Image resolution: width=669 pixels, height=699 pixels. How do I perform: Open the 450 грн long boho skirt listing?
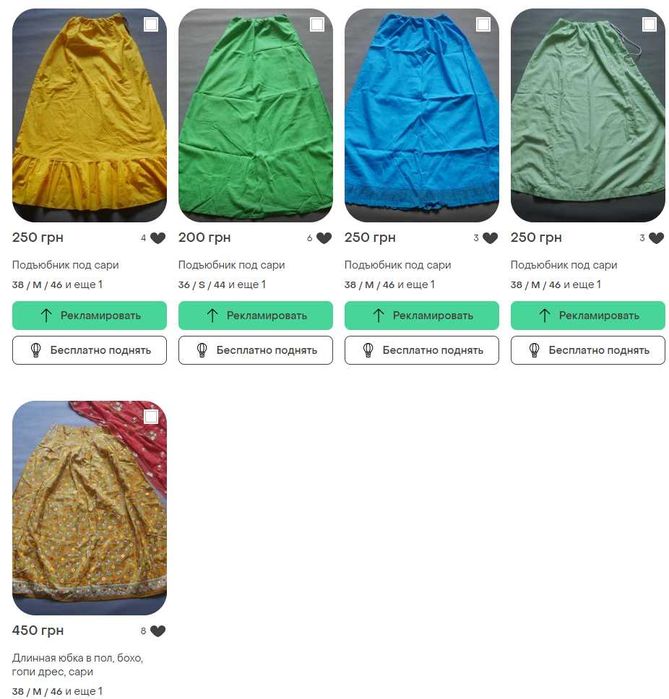[89, 510]
